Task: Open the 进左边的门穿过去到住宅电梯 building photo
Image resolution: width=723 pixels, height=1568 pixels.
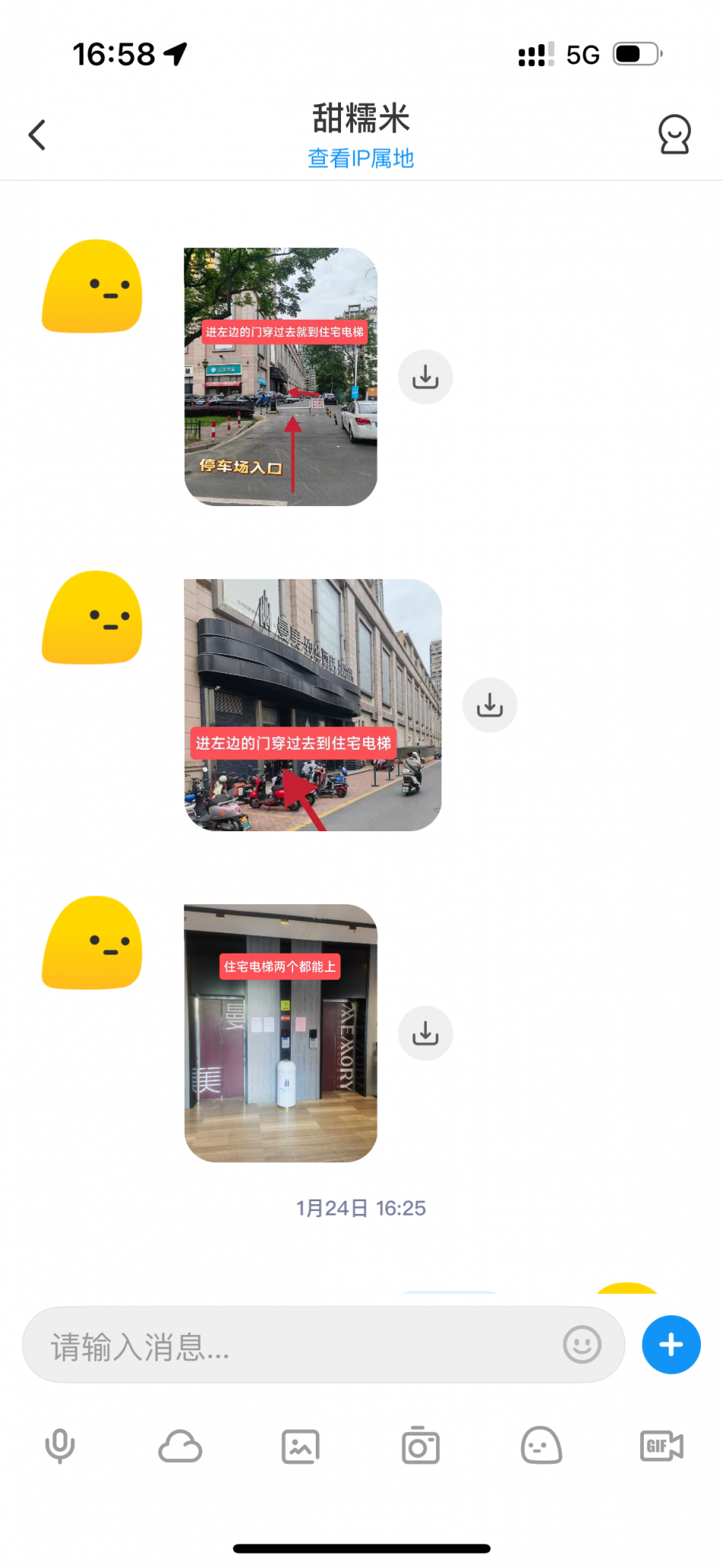Action: point(312,705)
